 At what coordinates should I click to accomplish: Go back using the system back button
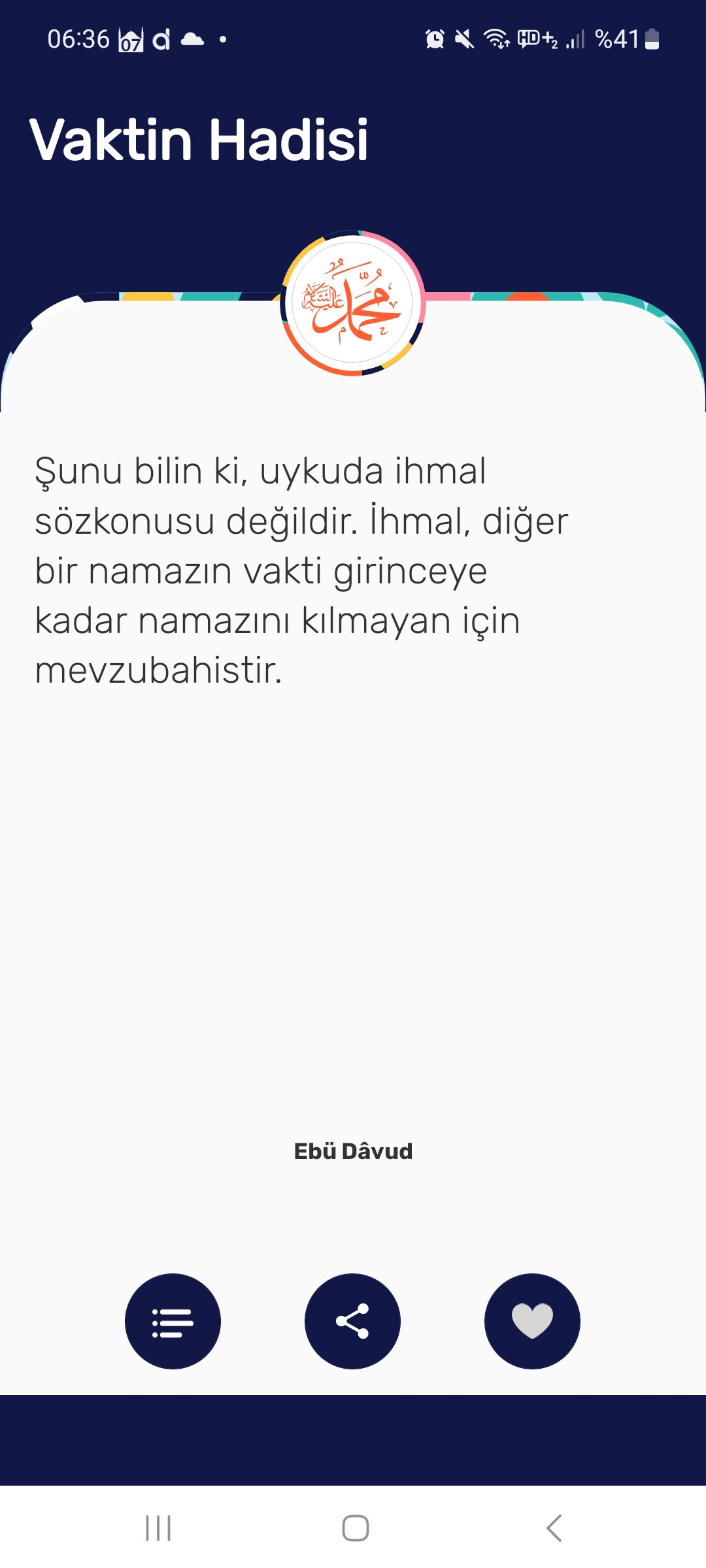click(x=554, y=1528)
